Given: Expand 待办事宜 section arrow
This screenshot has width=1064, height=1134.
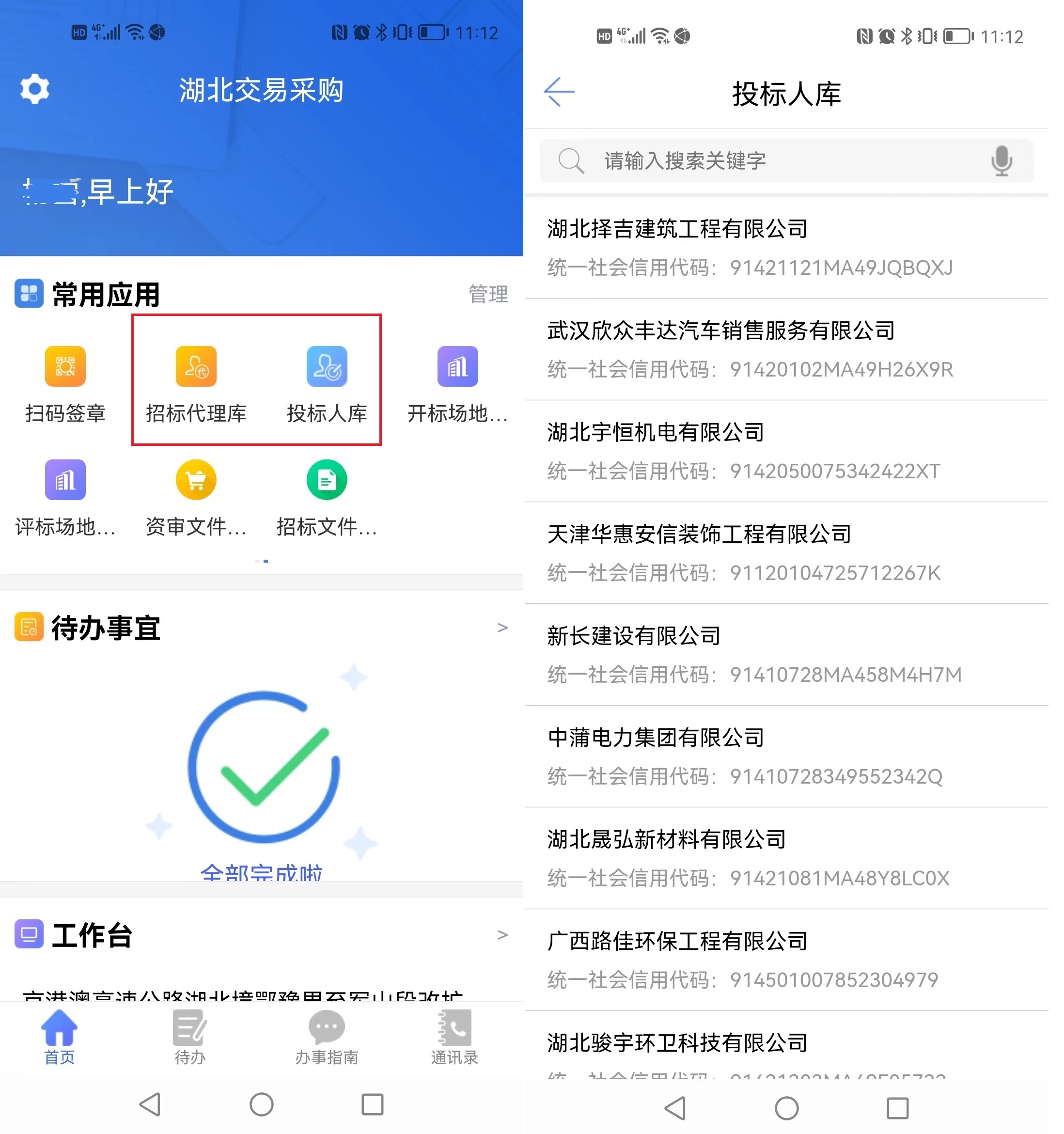Looking at the screenshot, I should 502,628.
